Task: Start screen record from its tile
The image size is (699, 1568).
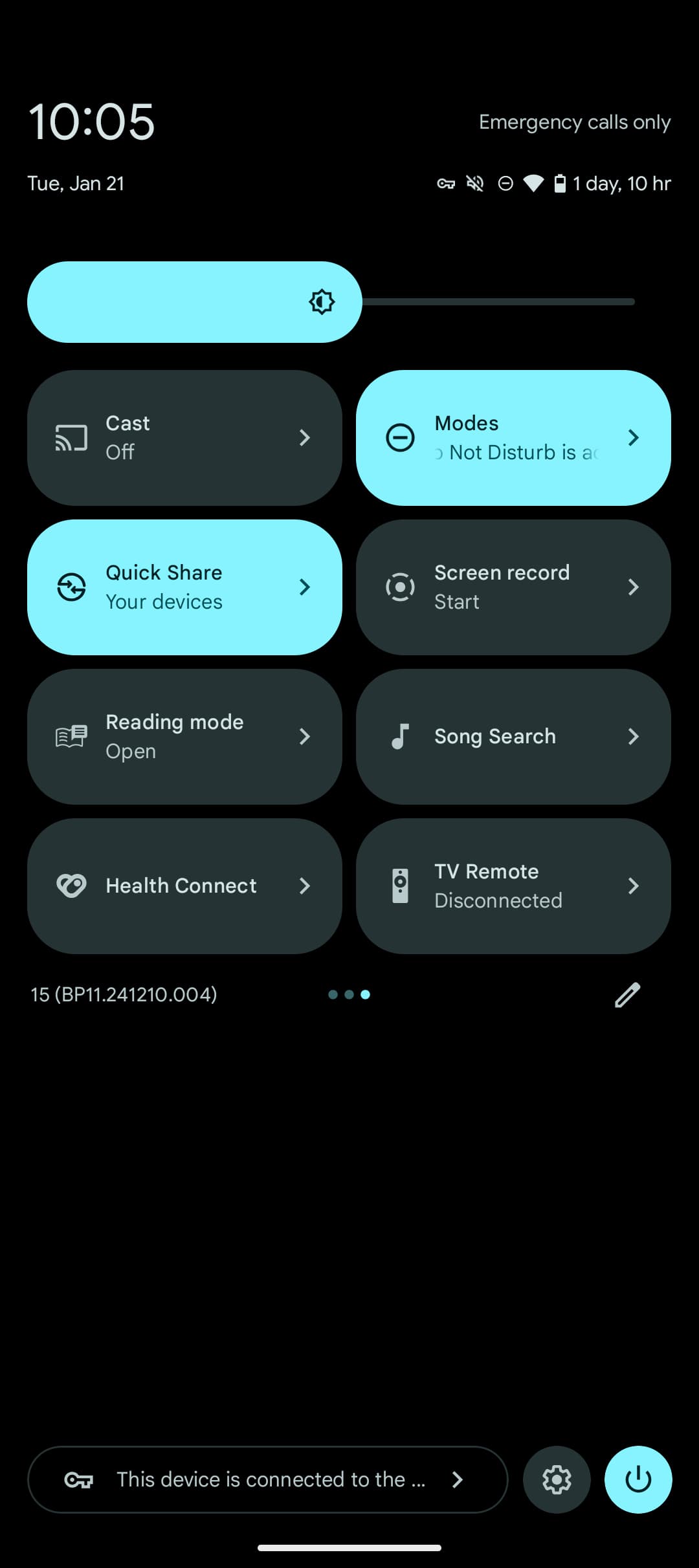Action: pos(513,587)
